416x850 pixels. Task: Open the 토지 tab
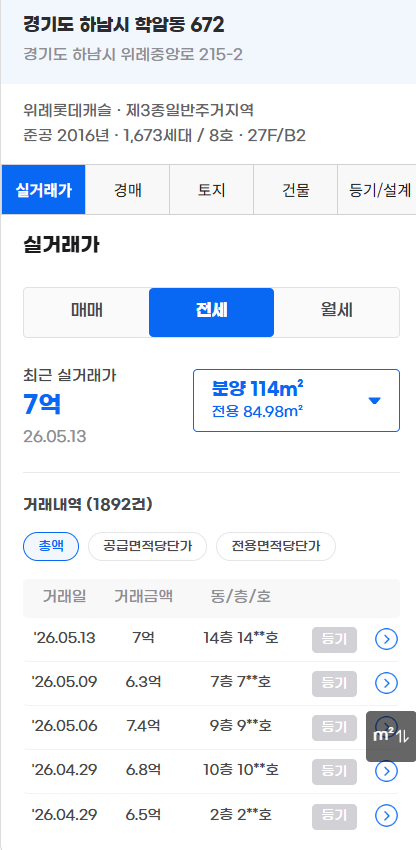[212, 190]
